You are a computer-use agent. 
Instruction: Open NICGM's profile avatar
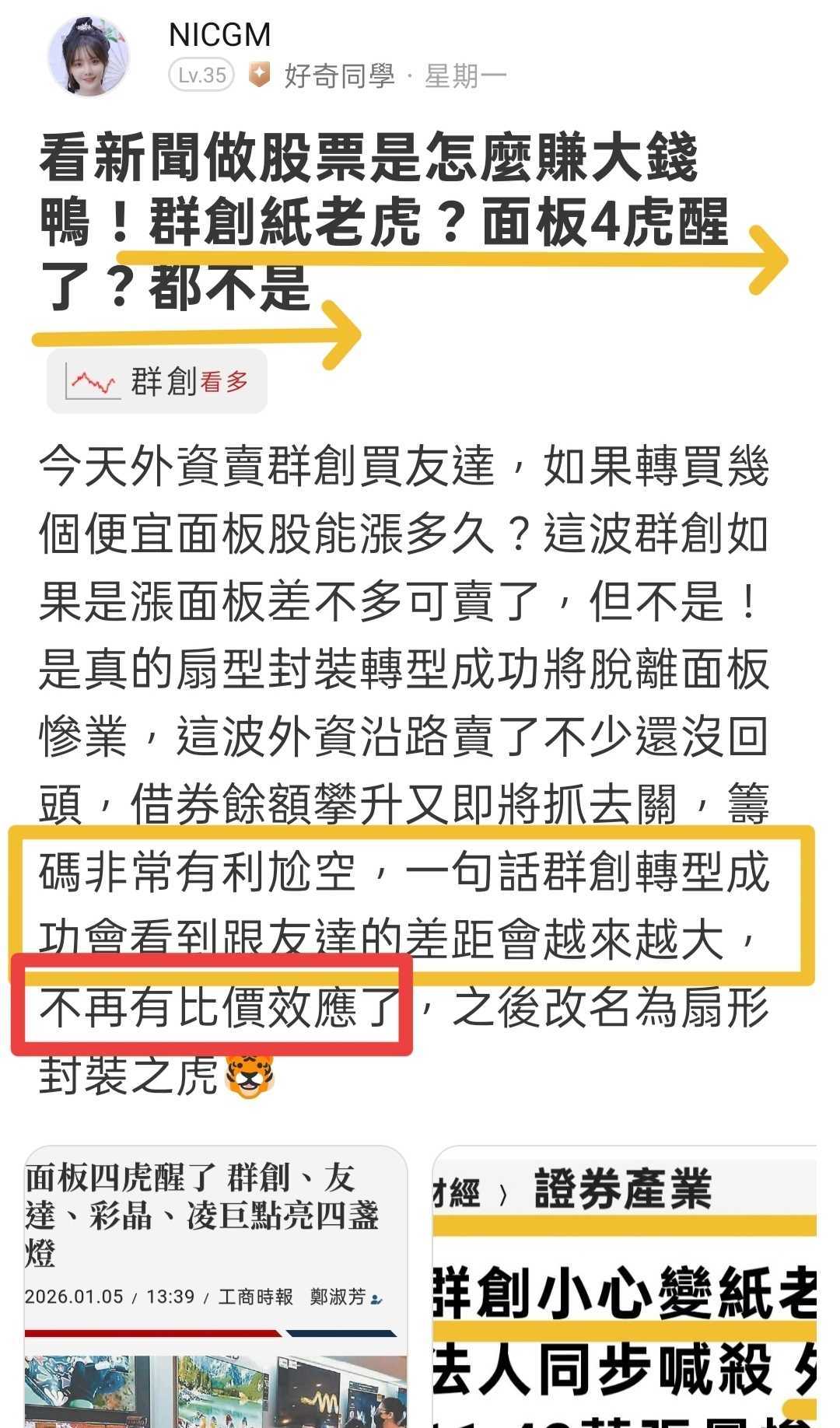88,57
